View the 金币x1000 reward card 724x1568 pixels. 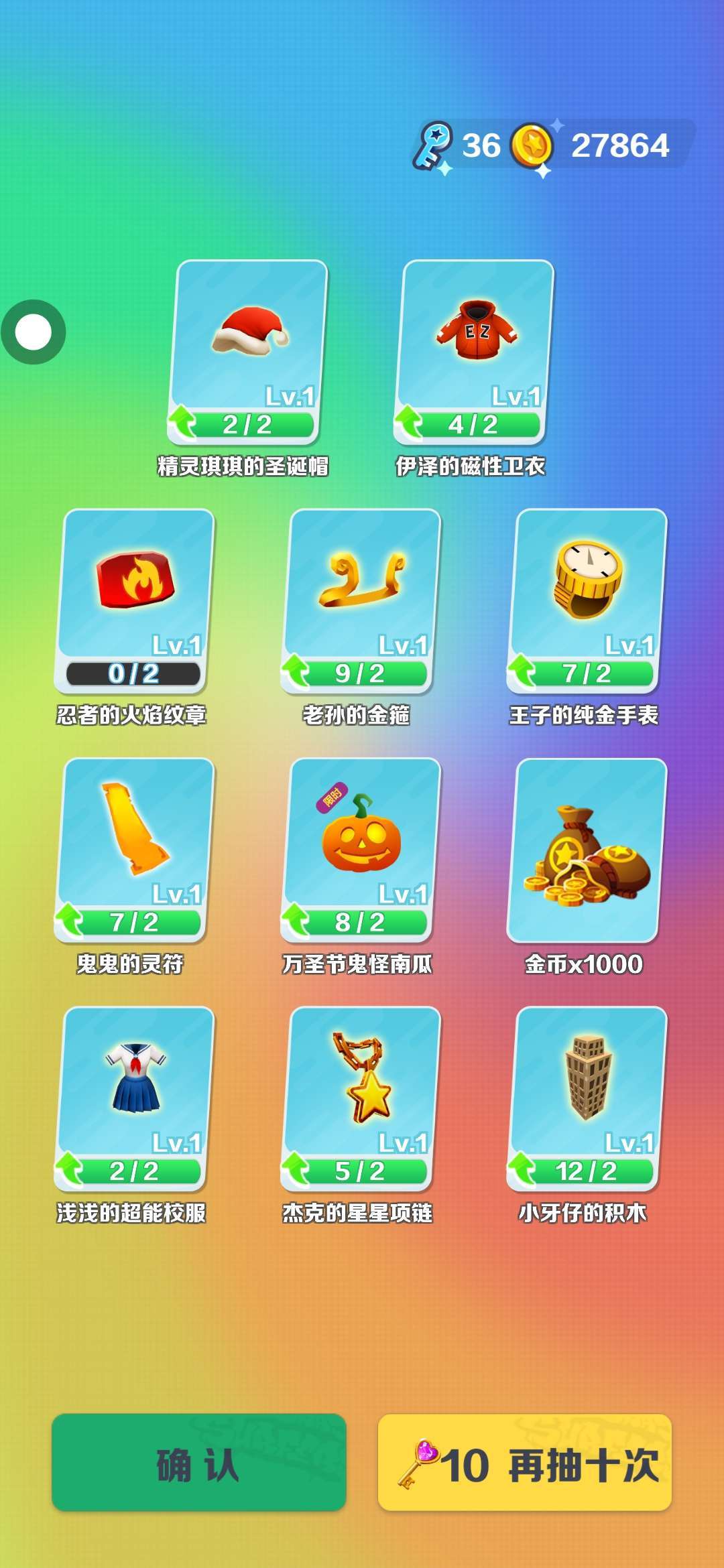587,850
